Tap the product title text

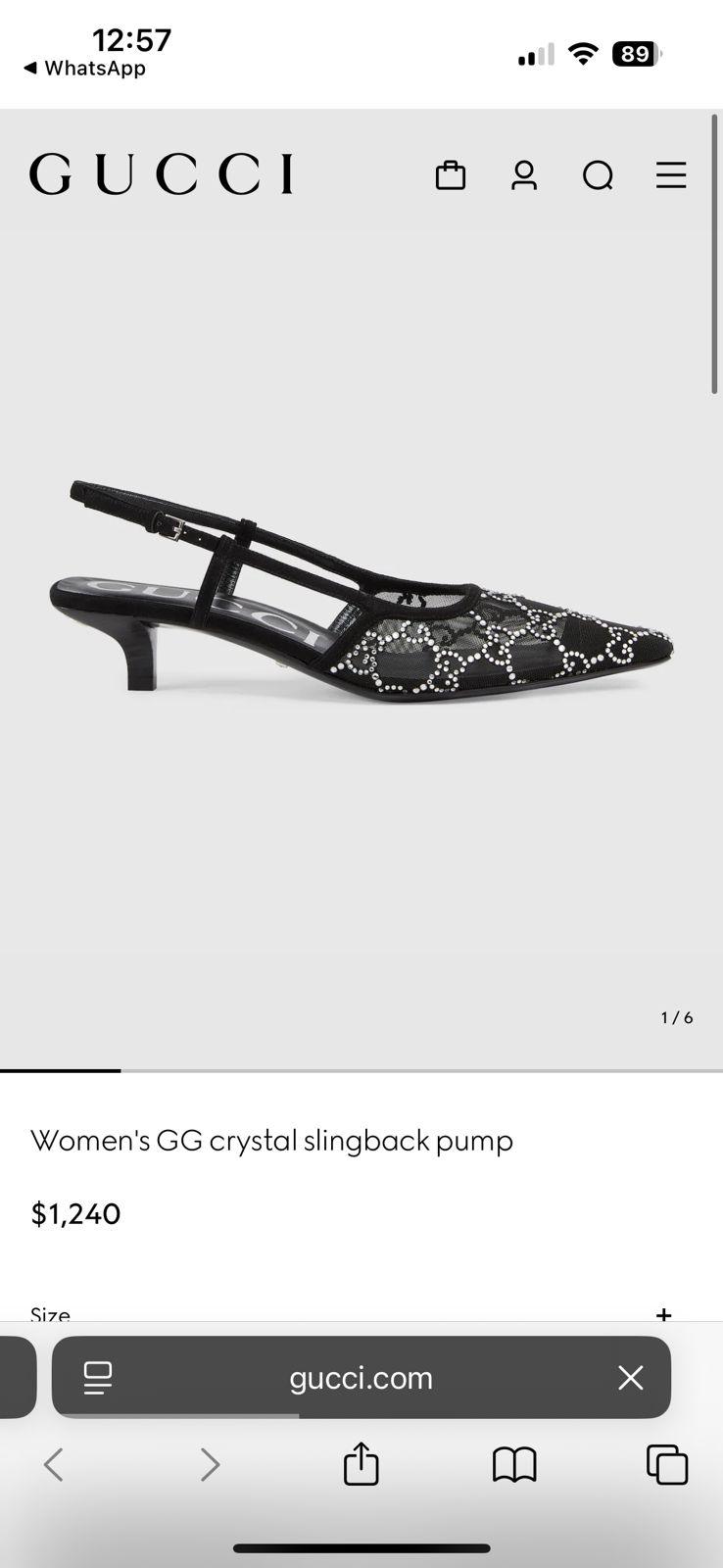tap(271, 1140)
